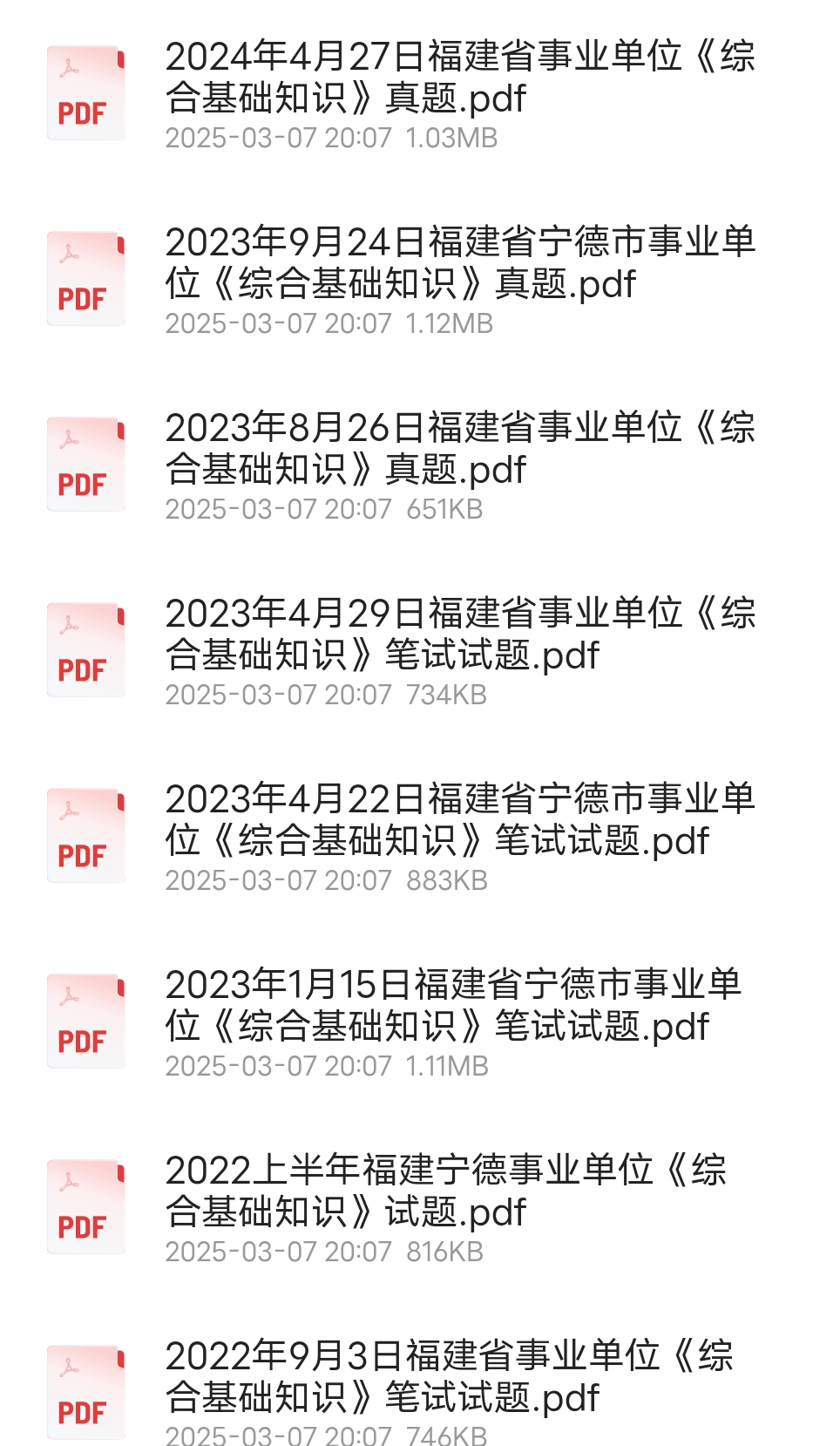Screen dimensions: 840x1446
Task: Open the 2022上半年福建宁德试题 PDF
Action: tap(420, 1207)
